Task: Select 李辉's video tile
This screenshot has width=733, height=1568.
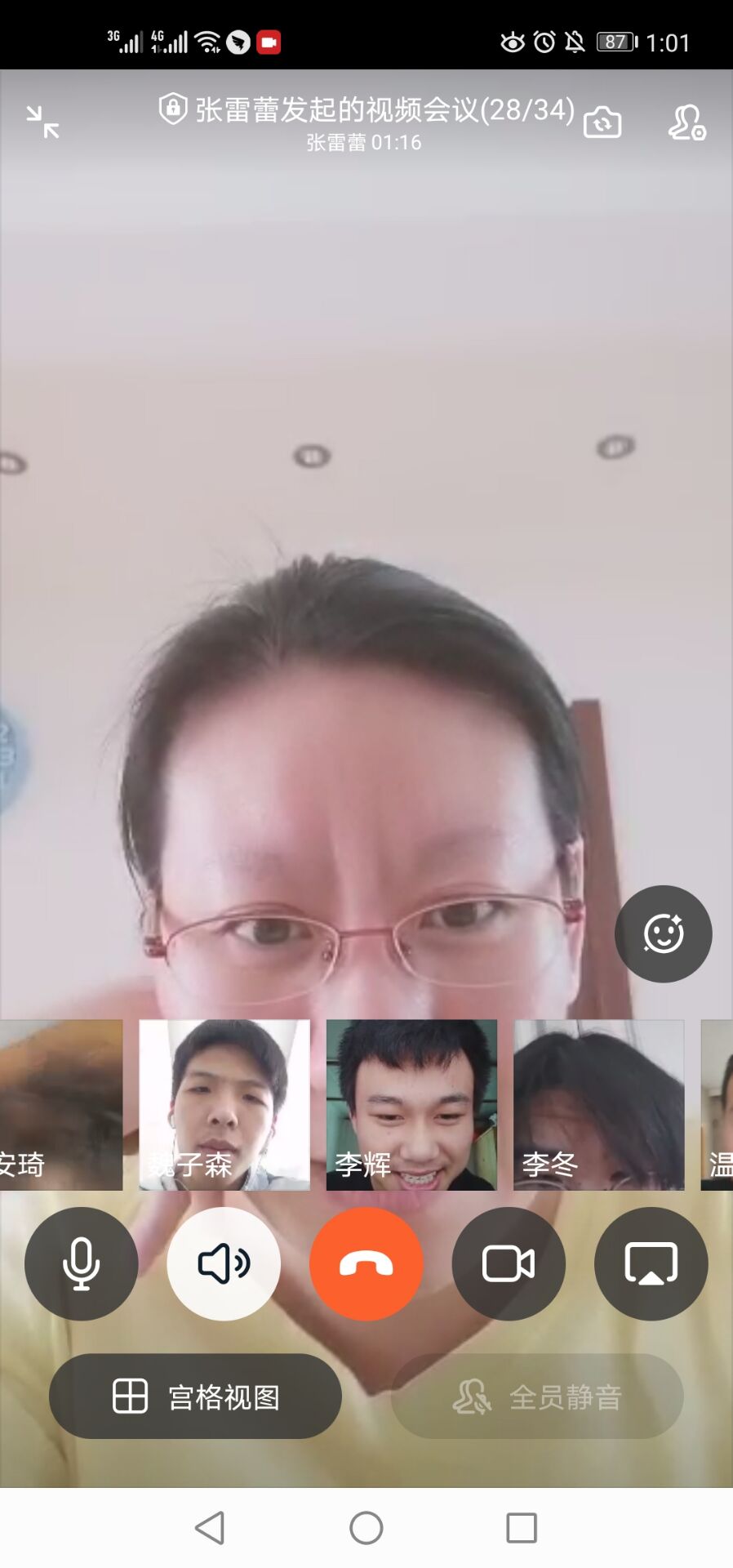Action: pos(411,1104)
